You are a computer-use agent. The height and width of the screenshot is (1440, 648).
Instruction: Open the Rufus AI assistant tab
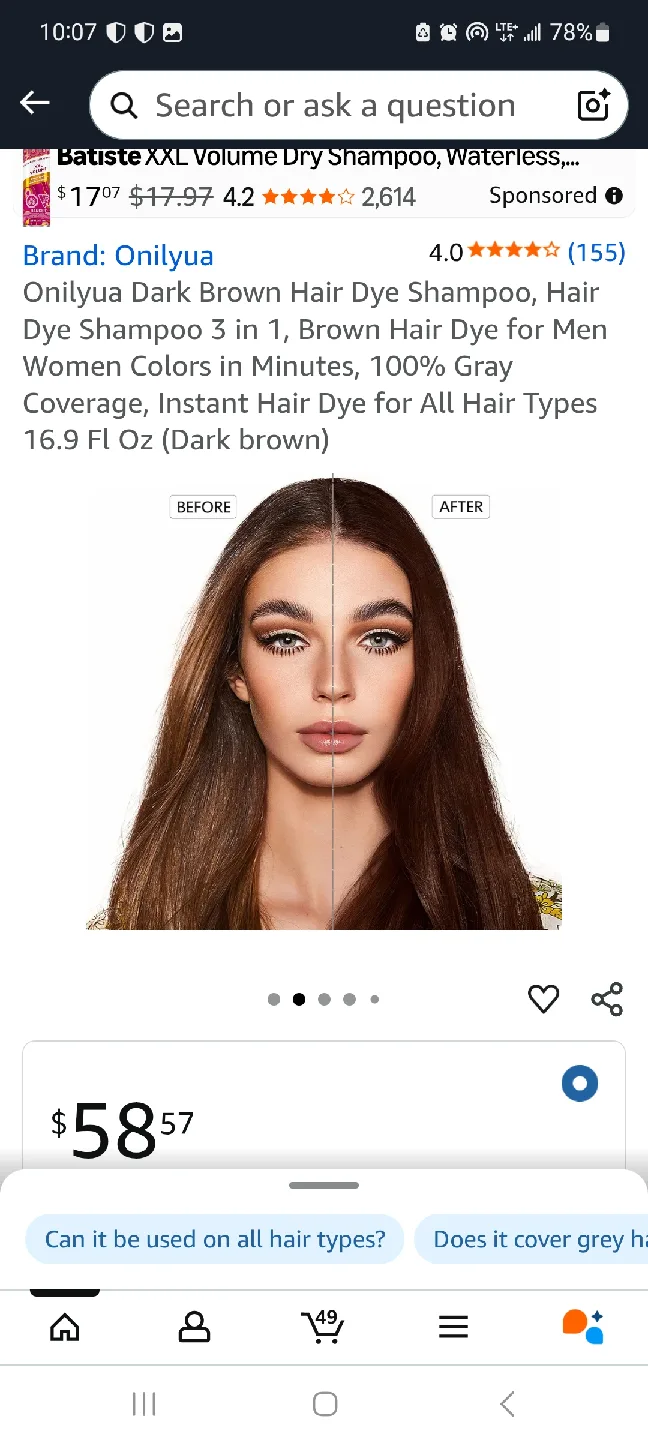pos(582,1326)
